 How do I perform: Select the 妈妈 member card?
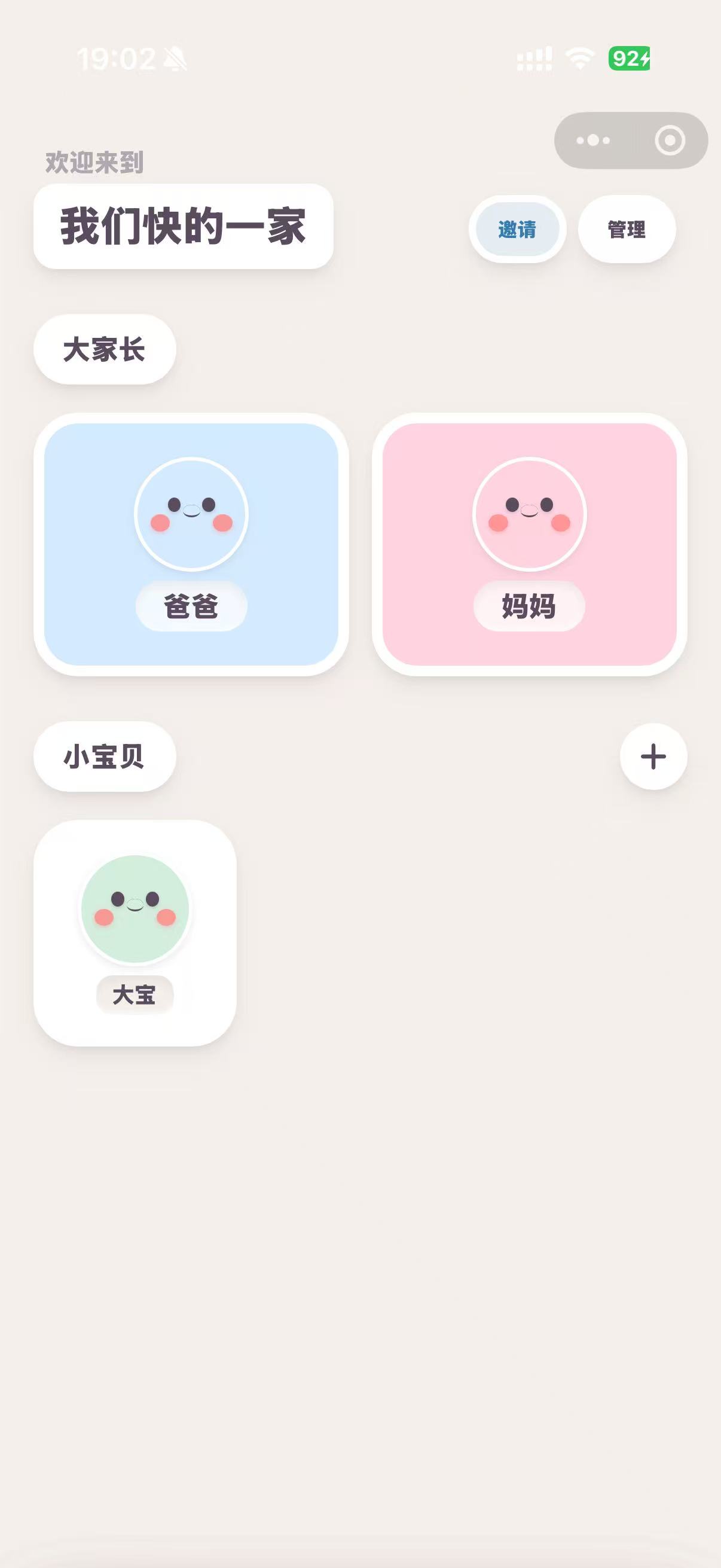pos(529,544)
